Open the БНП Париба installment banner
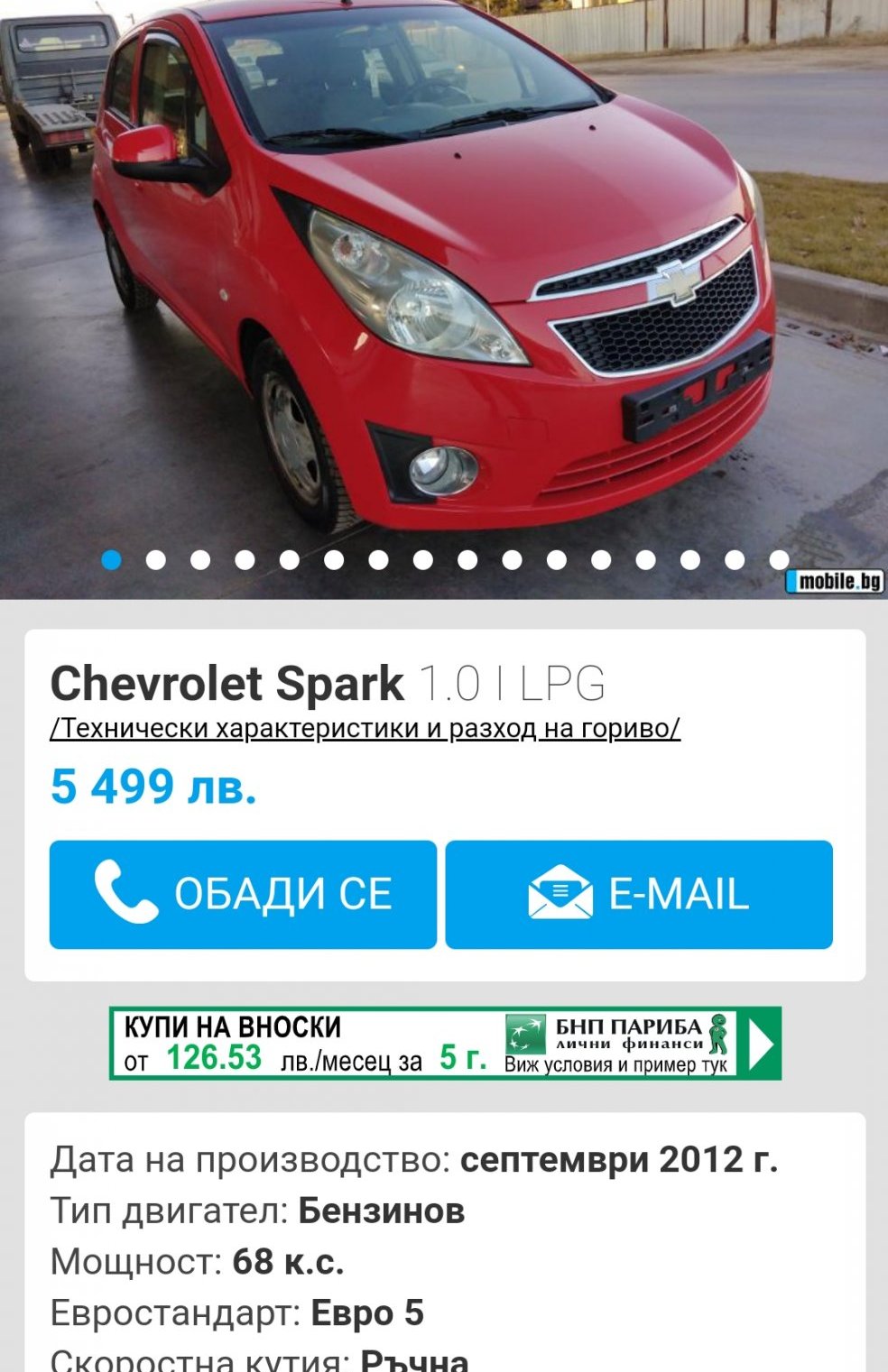 445,1043
